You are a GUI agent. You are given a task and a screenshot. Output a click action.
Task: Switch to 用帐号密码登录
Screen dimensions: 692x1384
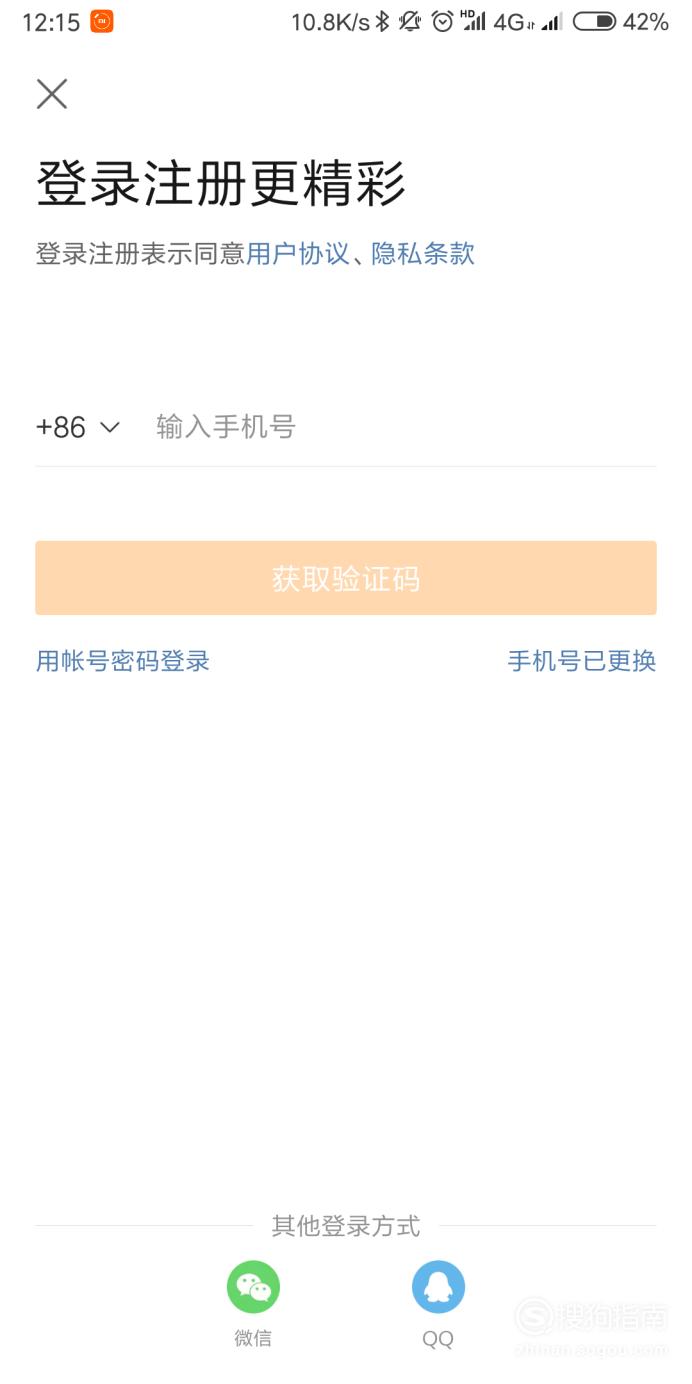[123, 661]
